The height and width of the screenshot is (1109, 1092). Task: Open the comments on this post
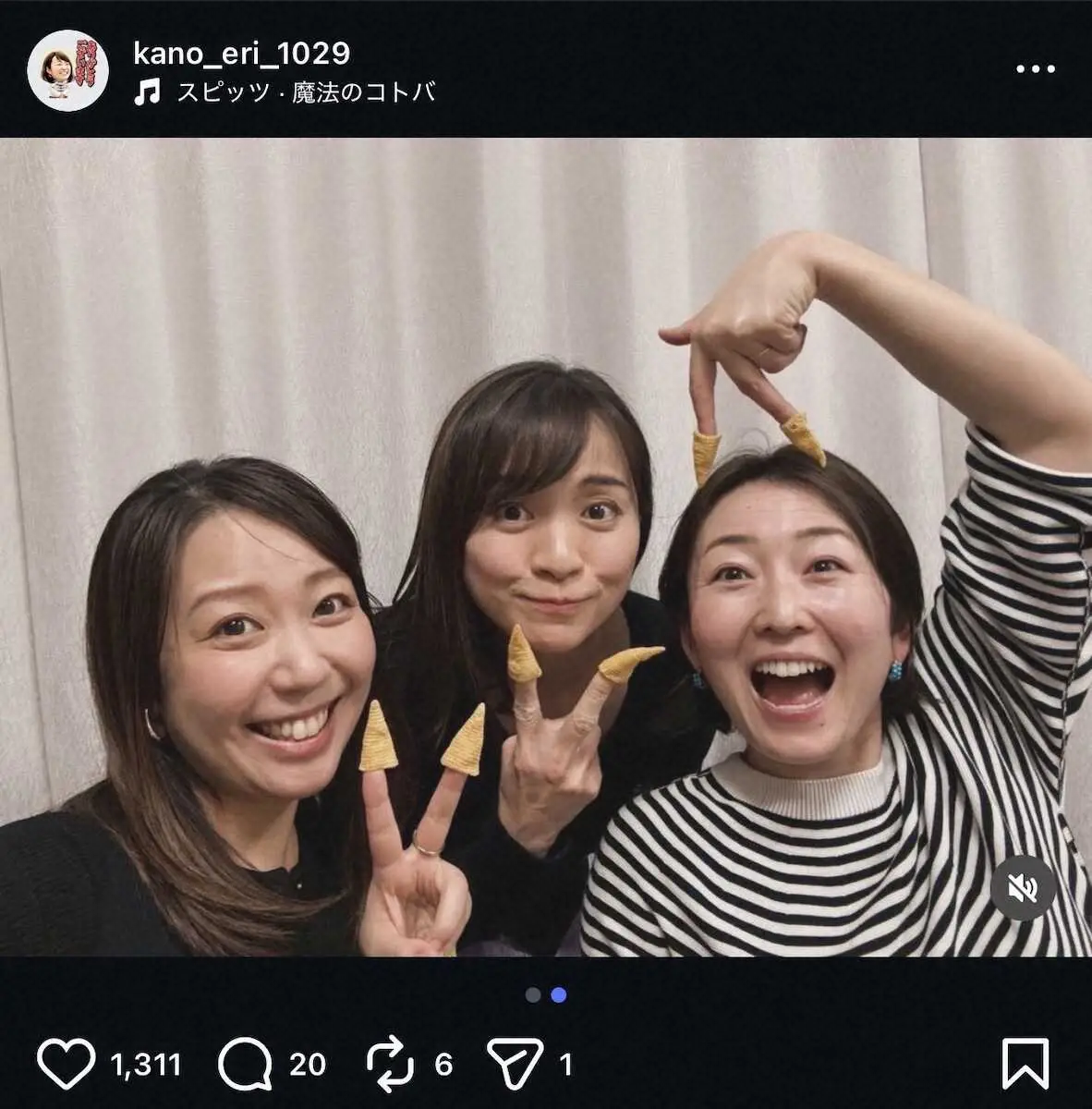246,1065
